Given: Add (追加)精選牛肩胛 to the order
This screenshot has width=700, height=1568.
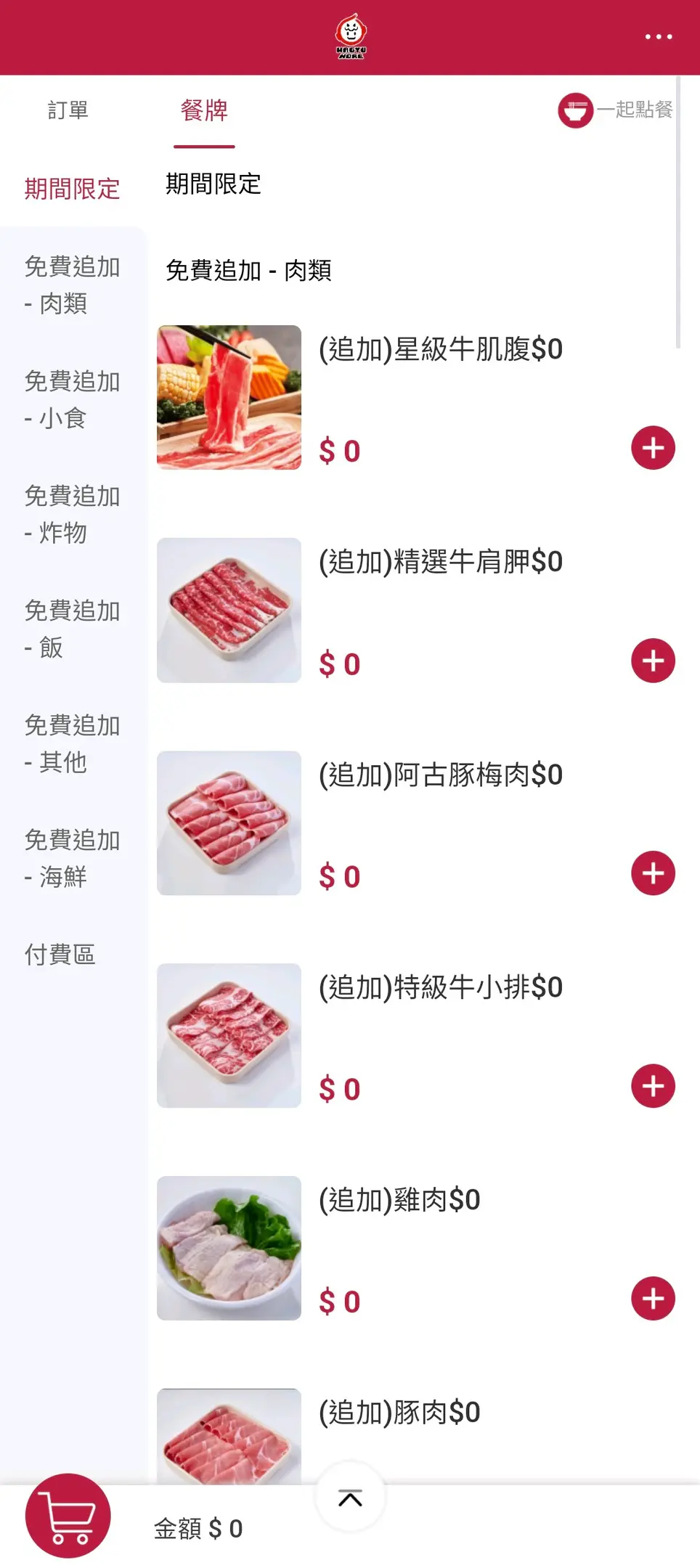Looking at the screenshot, I should [653, 661].
